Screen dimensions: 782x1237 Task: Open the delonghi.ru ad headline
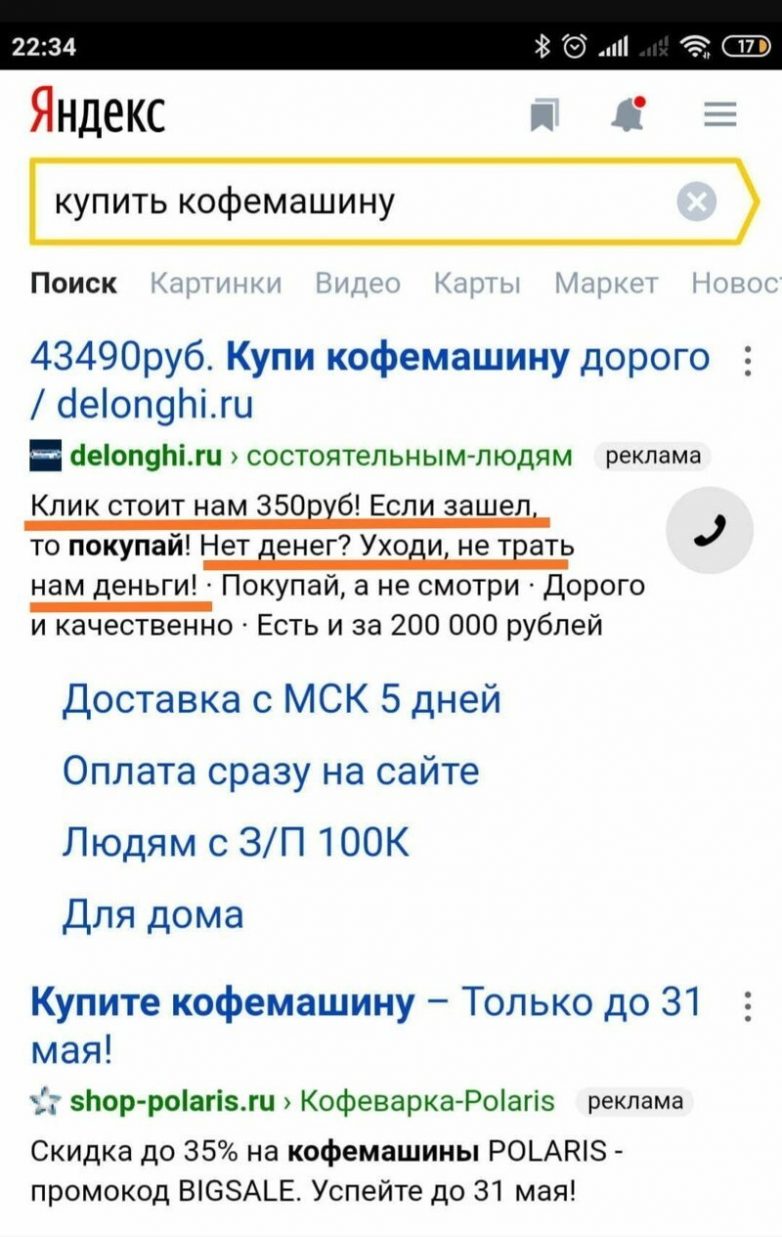pos(370,357)
